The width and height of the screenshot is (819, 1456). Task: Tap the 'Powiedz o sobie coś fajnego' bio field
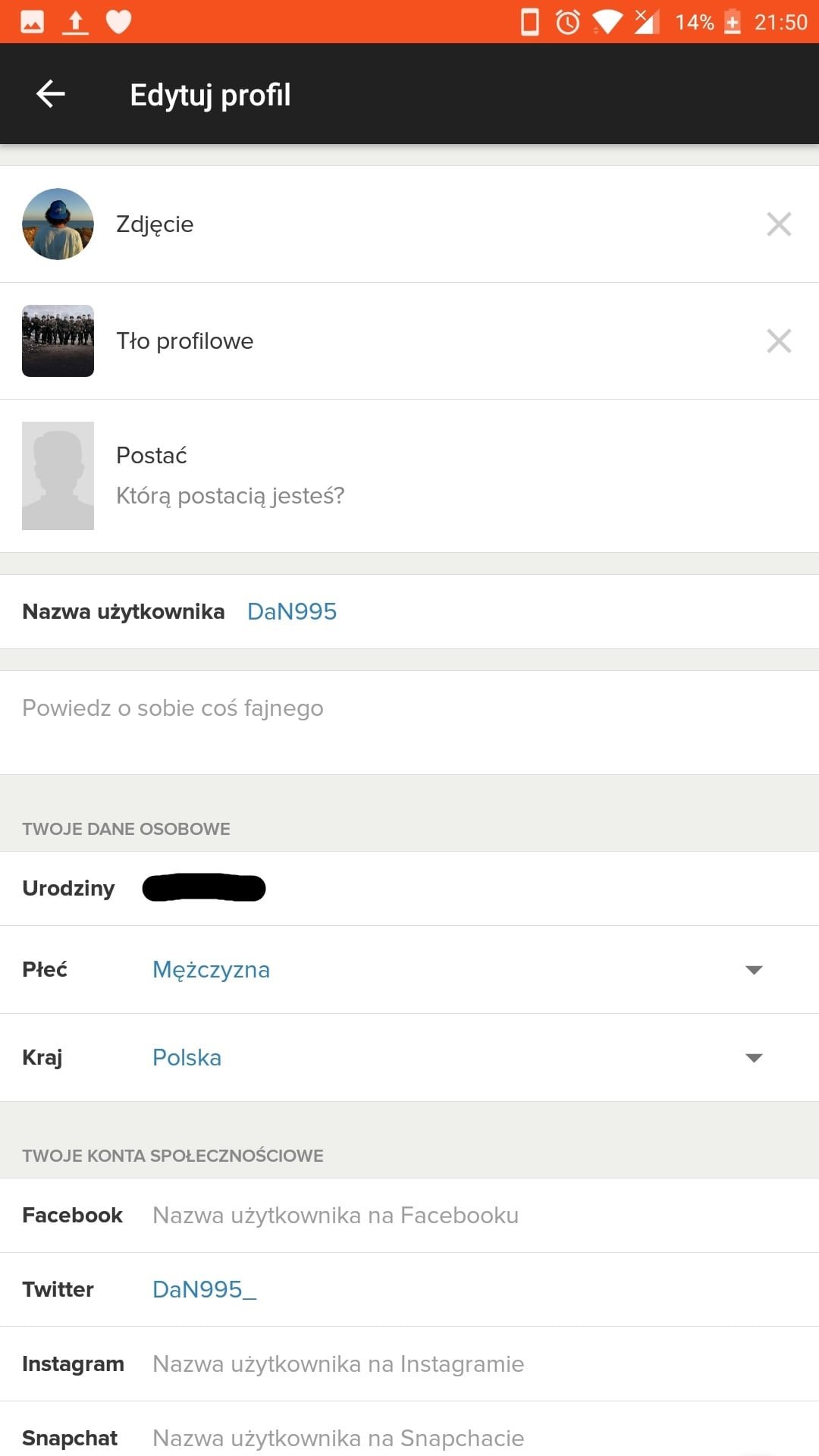pyautogui.click(x=409, y=723)
